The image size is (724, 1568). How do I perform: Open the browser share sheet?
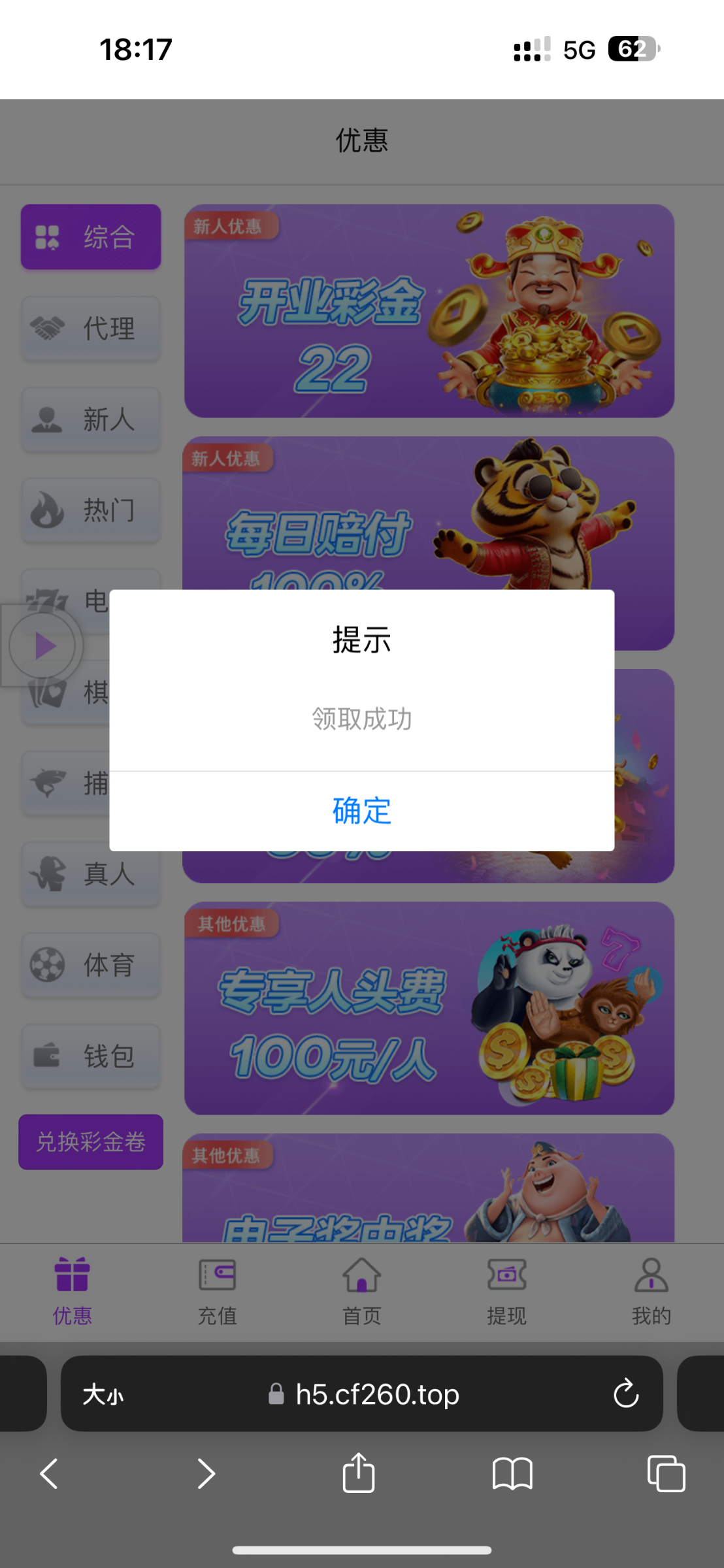(359, 1473)
